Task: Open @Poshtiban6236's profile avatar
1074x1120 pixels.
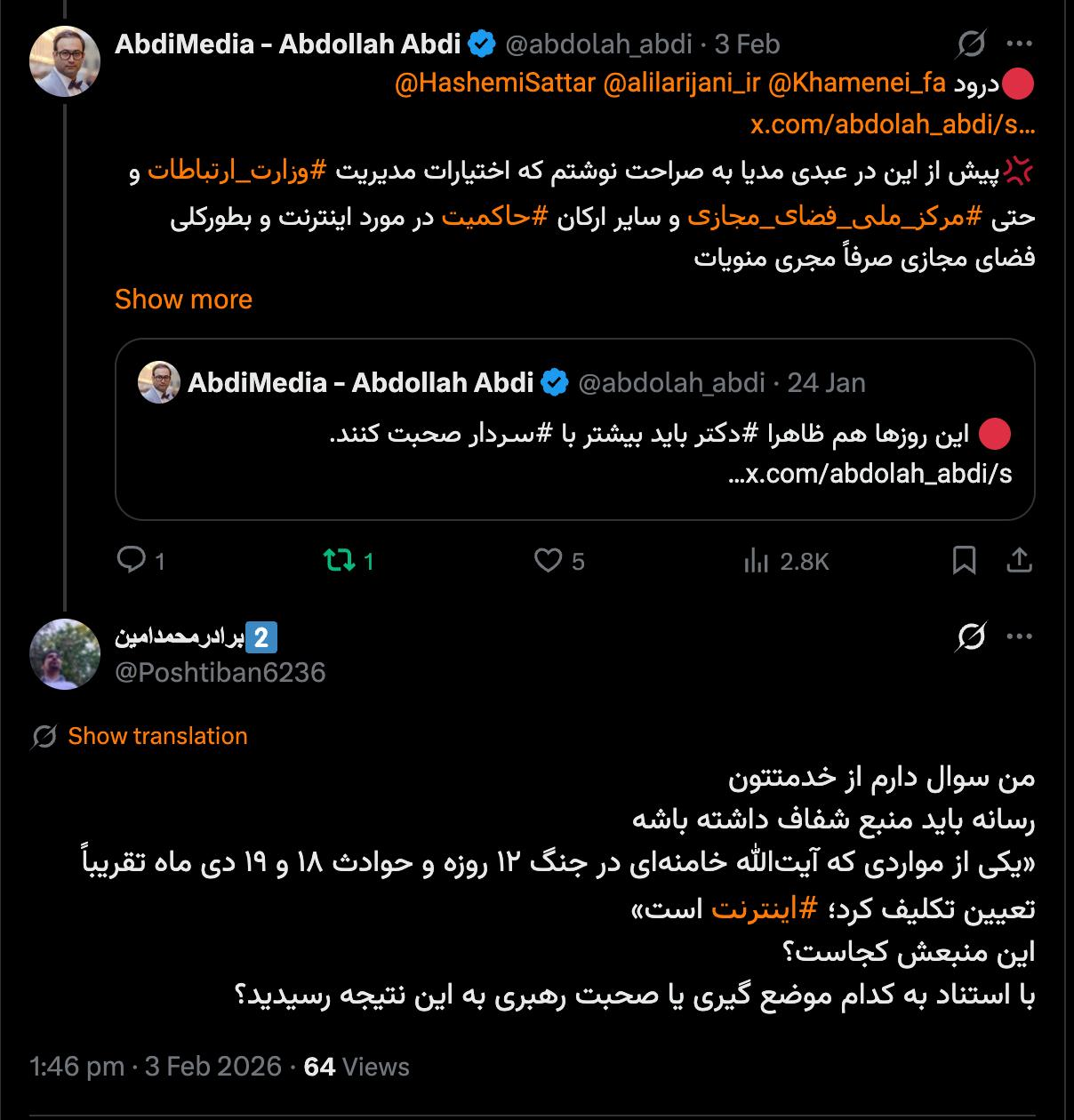Action: (x=65, y=654)
